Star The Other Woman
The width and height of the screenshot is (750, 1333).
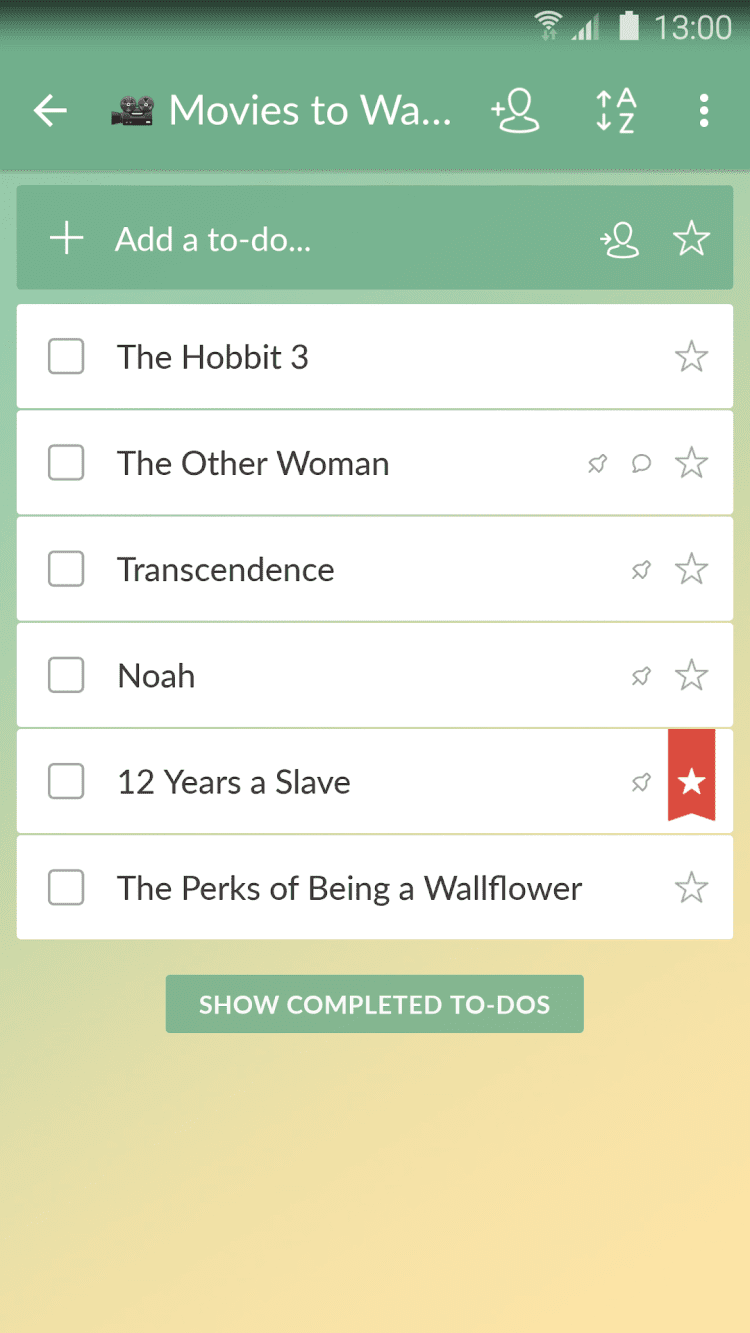691,463
